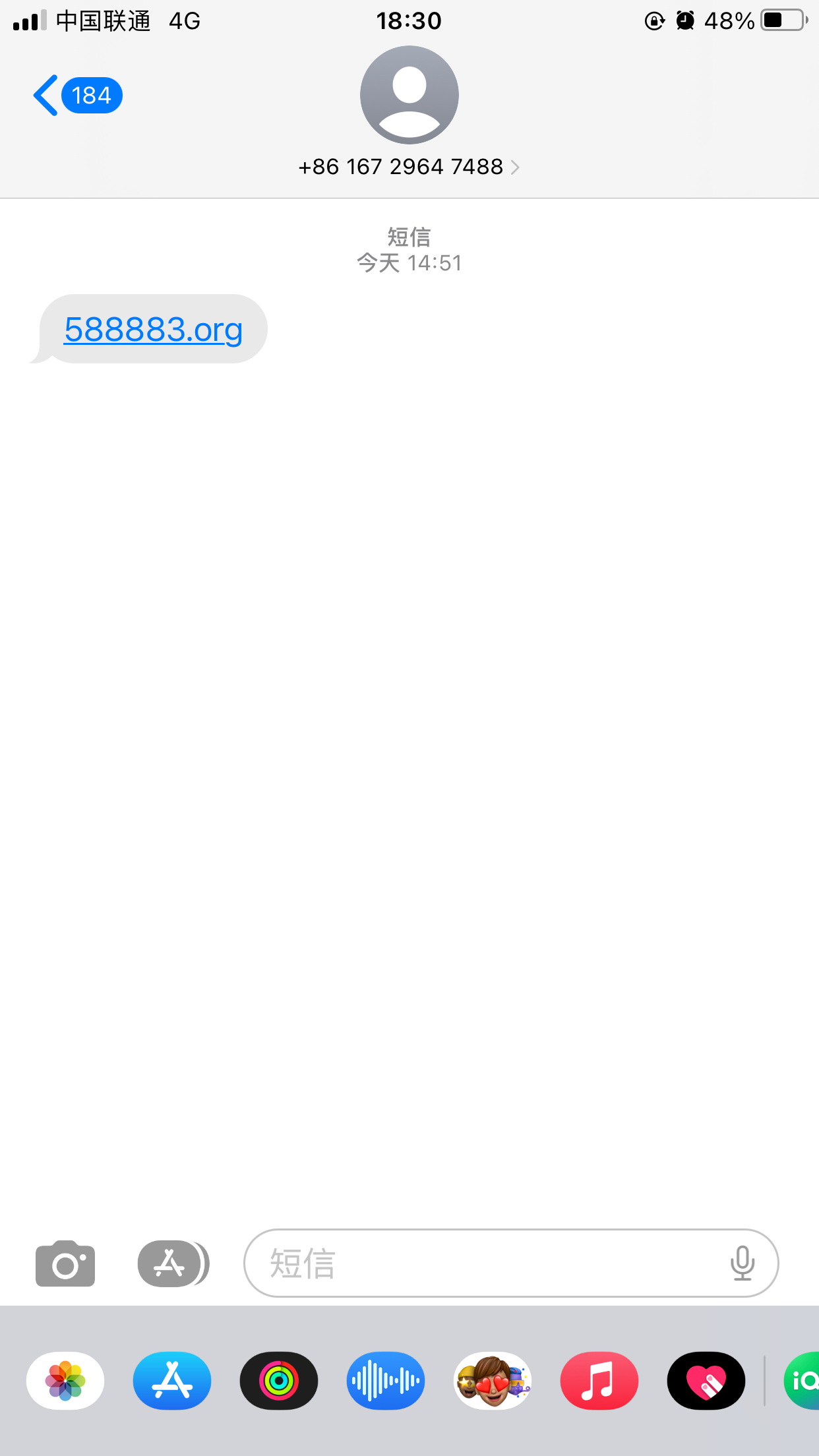Open the App Store in the app drawer
819x1456 pixels.
(x=172, y=1381)
